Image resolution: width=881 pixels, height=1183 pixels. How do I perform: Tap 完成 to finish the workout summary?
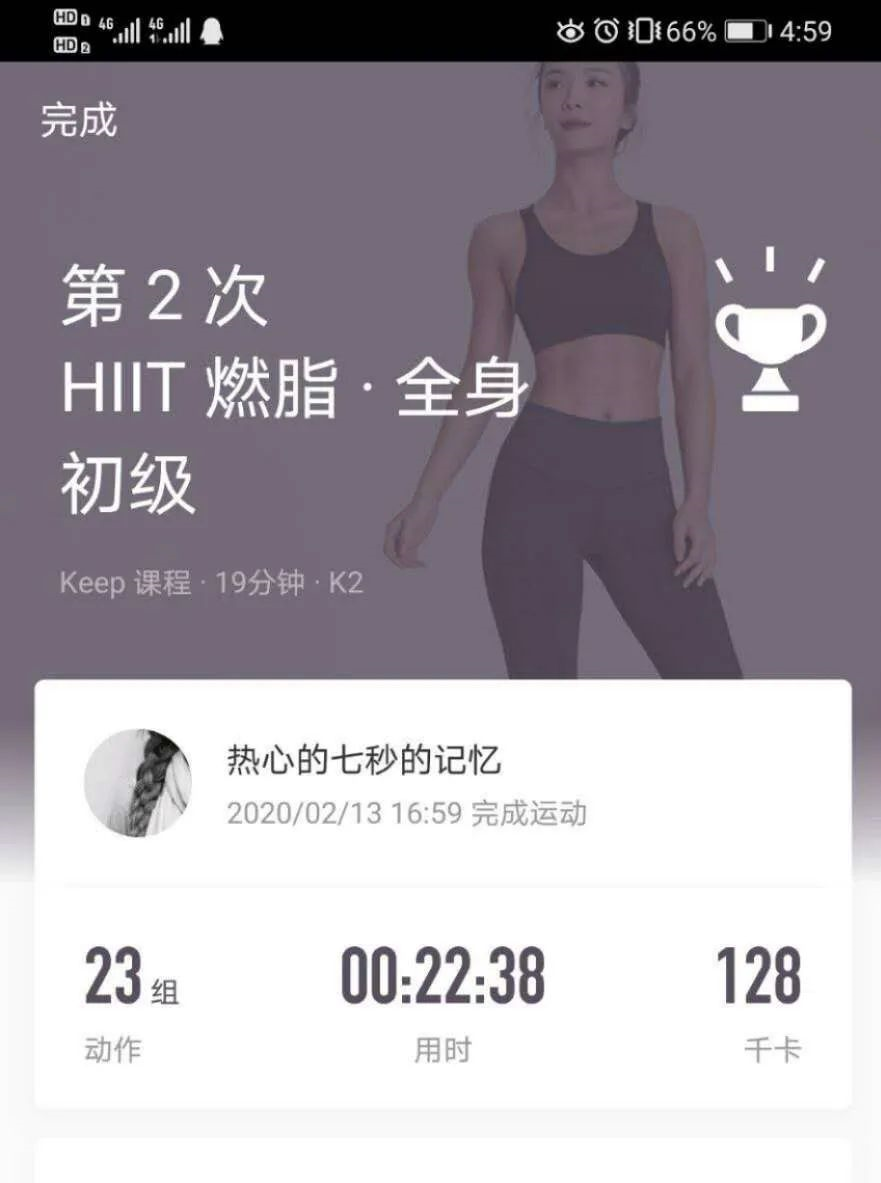79,120
